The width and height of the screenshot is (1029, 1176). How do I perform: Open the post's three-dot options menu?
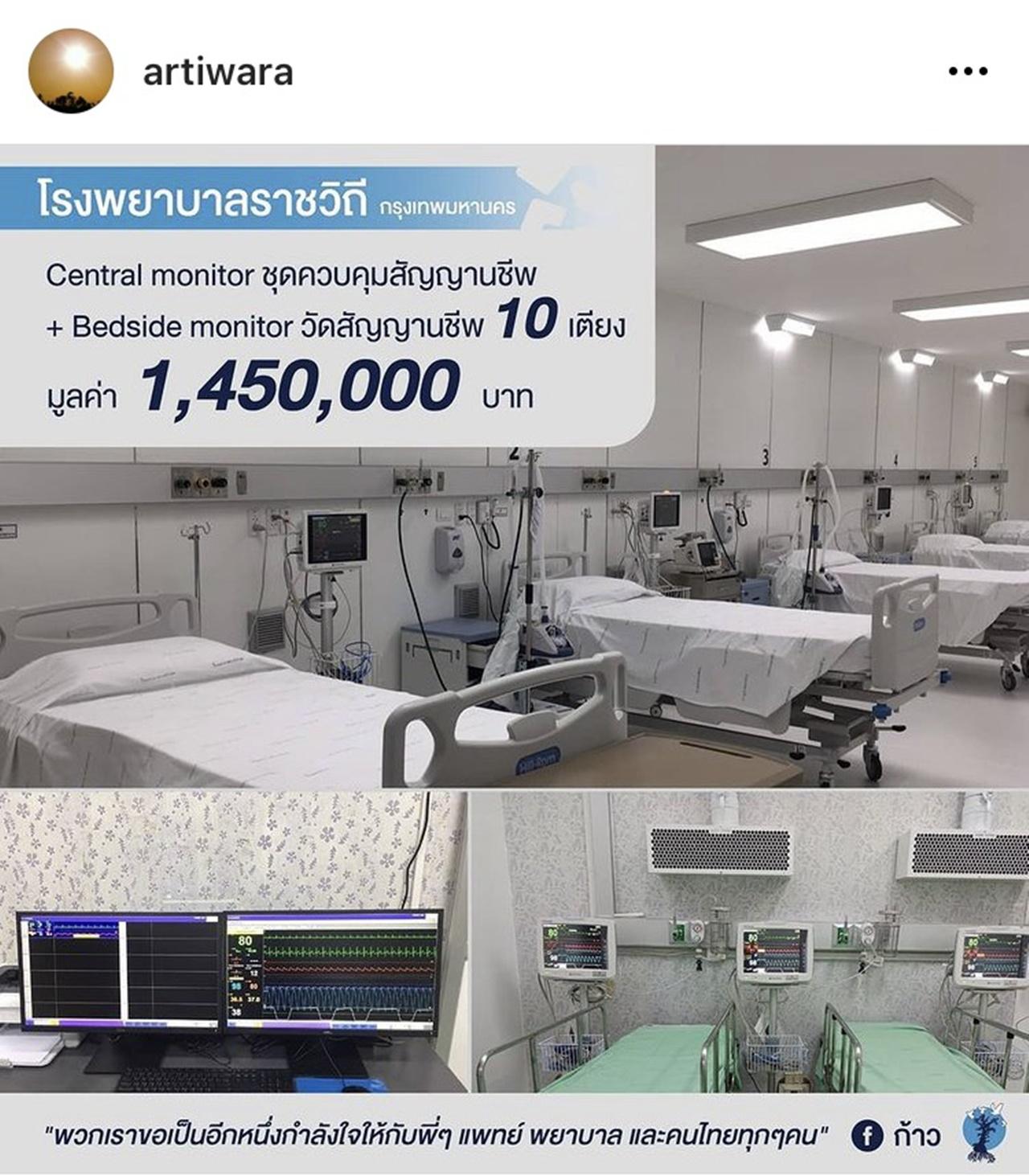click(968, 72)
